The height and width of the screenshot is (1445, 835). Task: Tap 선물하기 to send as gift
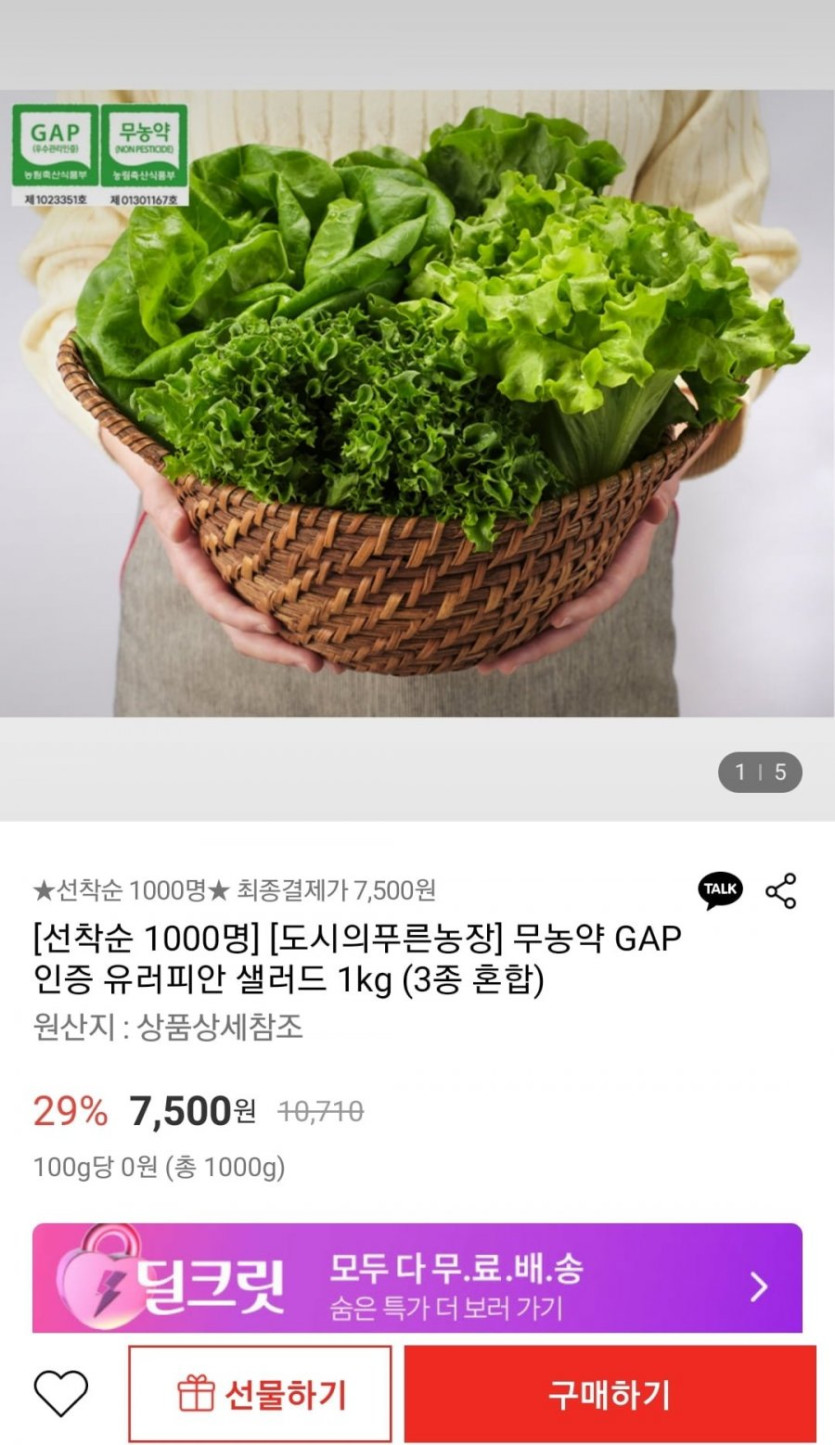pyautogui.click(x=260, y=1394)
